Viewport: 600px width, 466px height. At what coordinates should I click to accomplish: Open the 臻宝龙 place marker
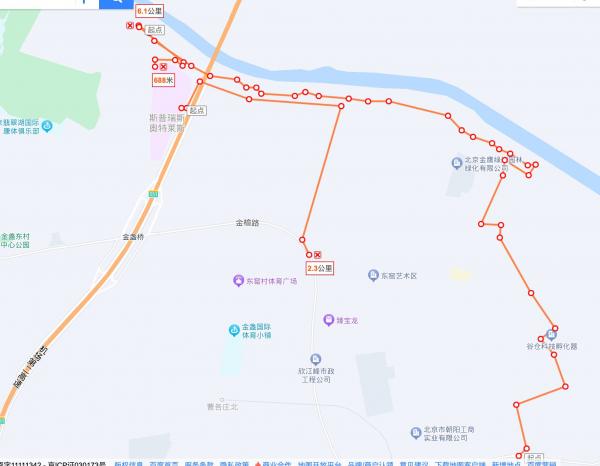click(x=327, y=320)
